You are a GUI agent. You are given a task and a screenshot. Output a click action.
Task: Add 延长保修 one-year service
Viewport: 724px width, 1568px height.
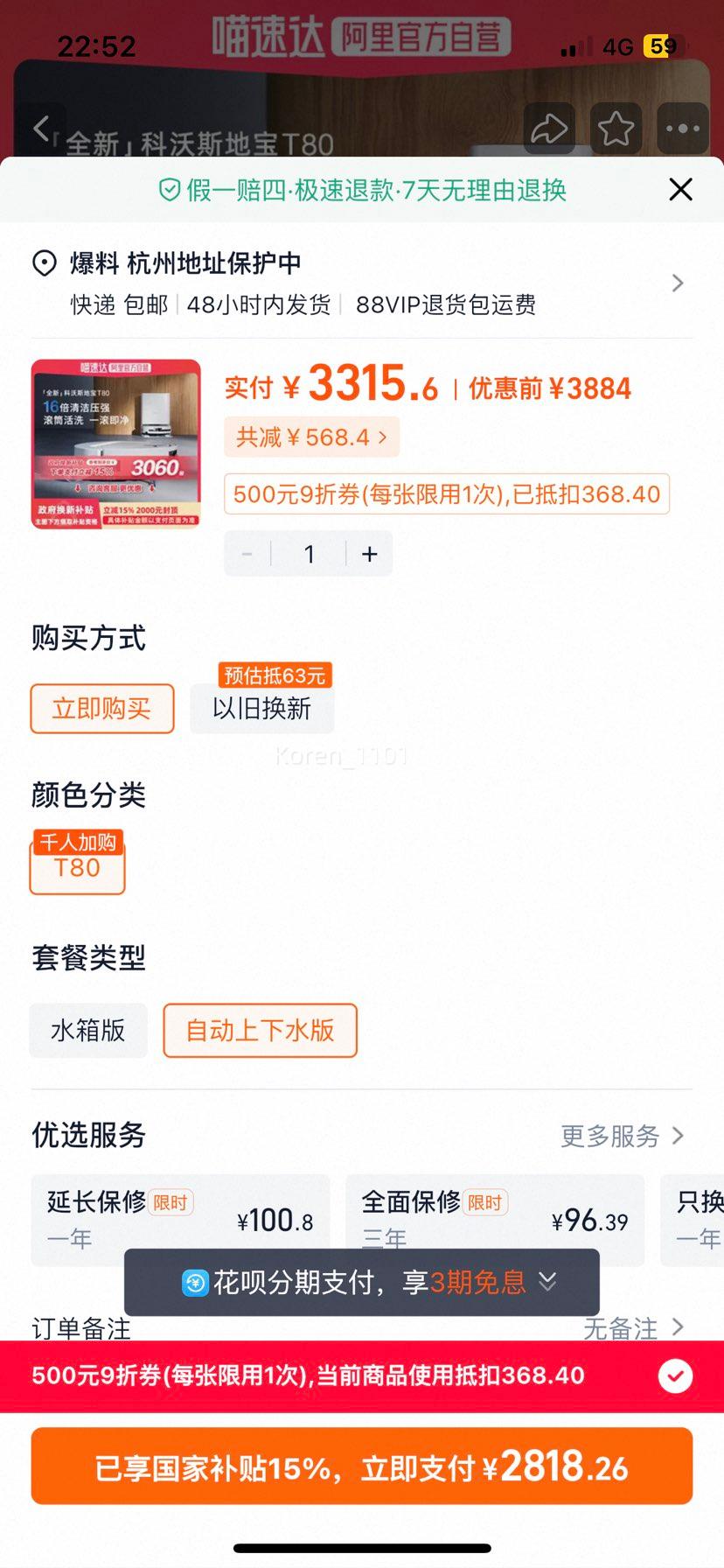pyautogui.click(x=180, y=1220)
